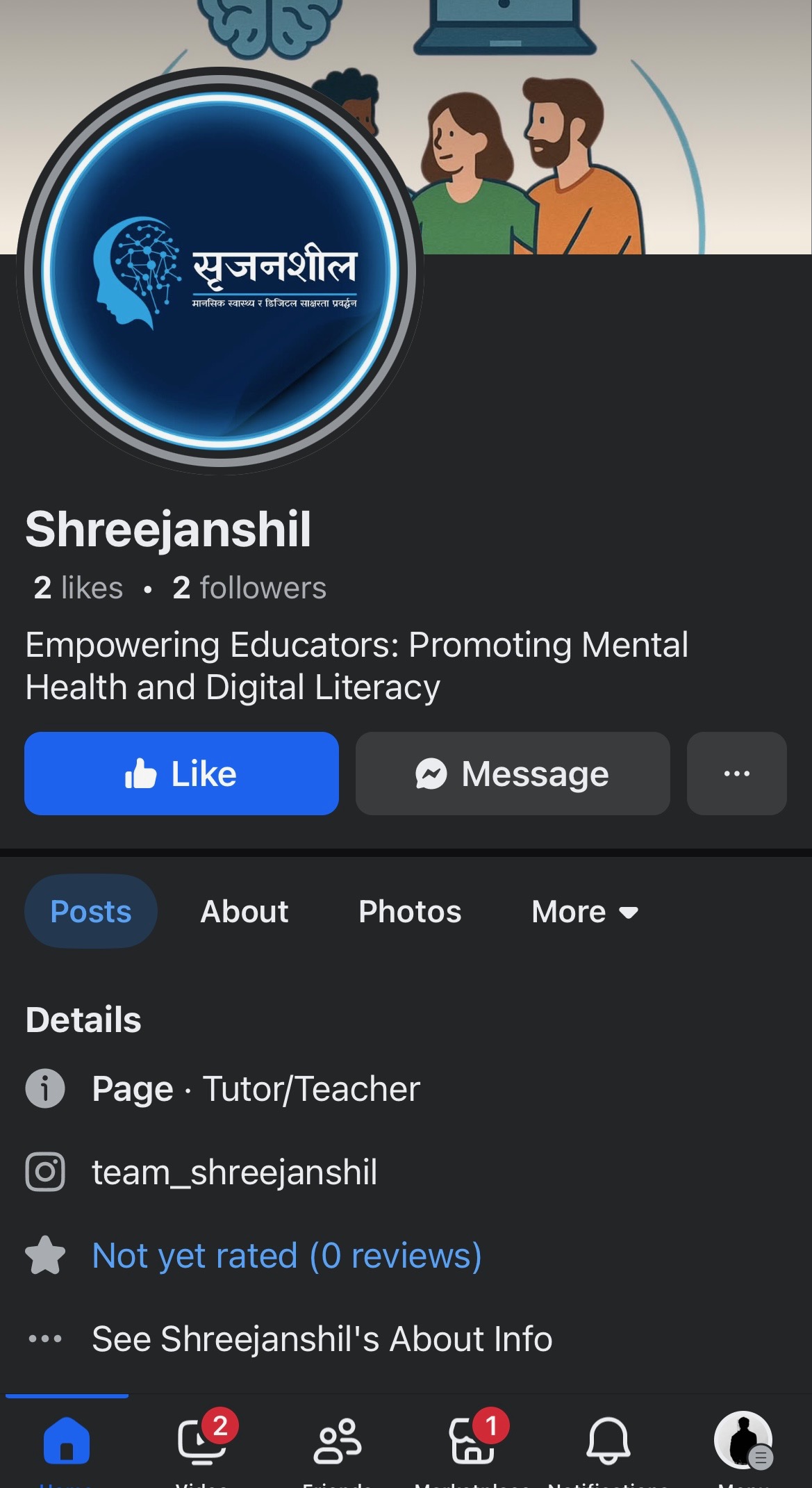Screen dimensions: 812x1488
Task: Open the team_shreejanshil Instagram link
Action: pos(234,1172)
